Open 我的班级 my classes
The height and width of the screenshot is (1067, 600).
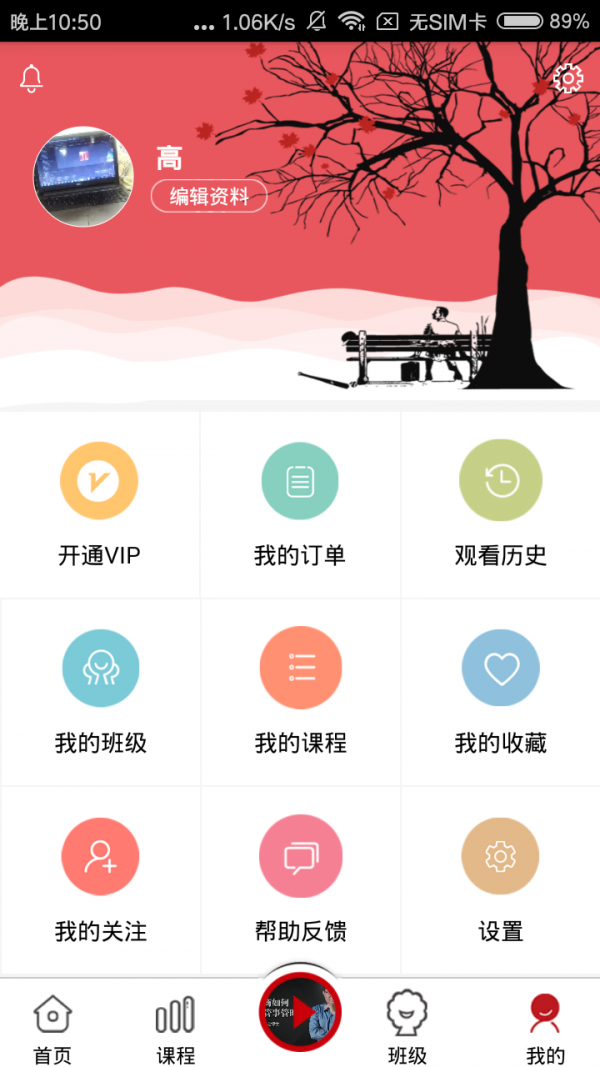click(x=100, y=692)
